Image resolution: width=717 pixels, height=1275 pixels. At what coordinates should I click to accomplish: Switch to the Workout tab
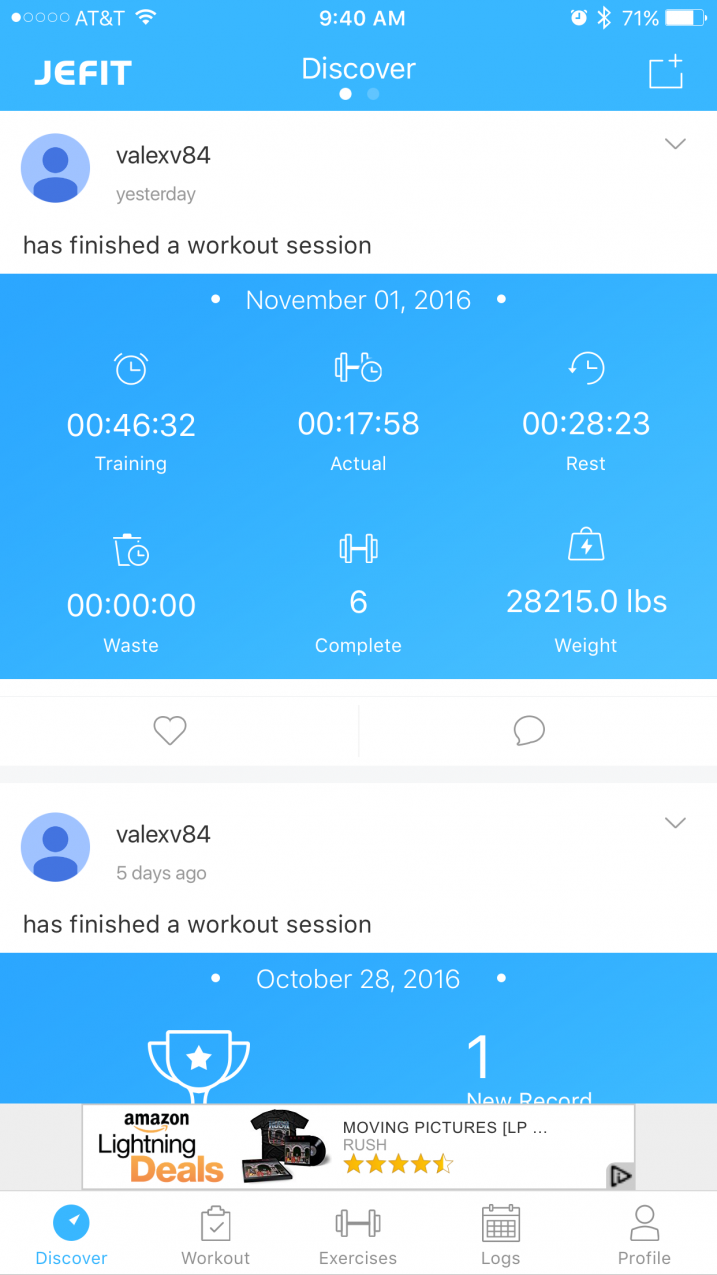[215, 1235]
